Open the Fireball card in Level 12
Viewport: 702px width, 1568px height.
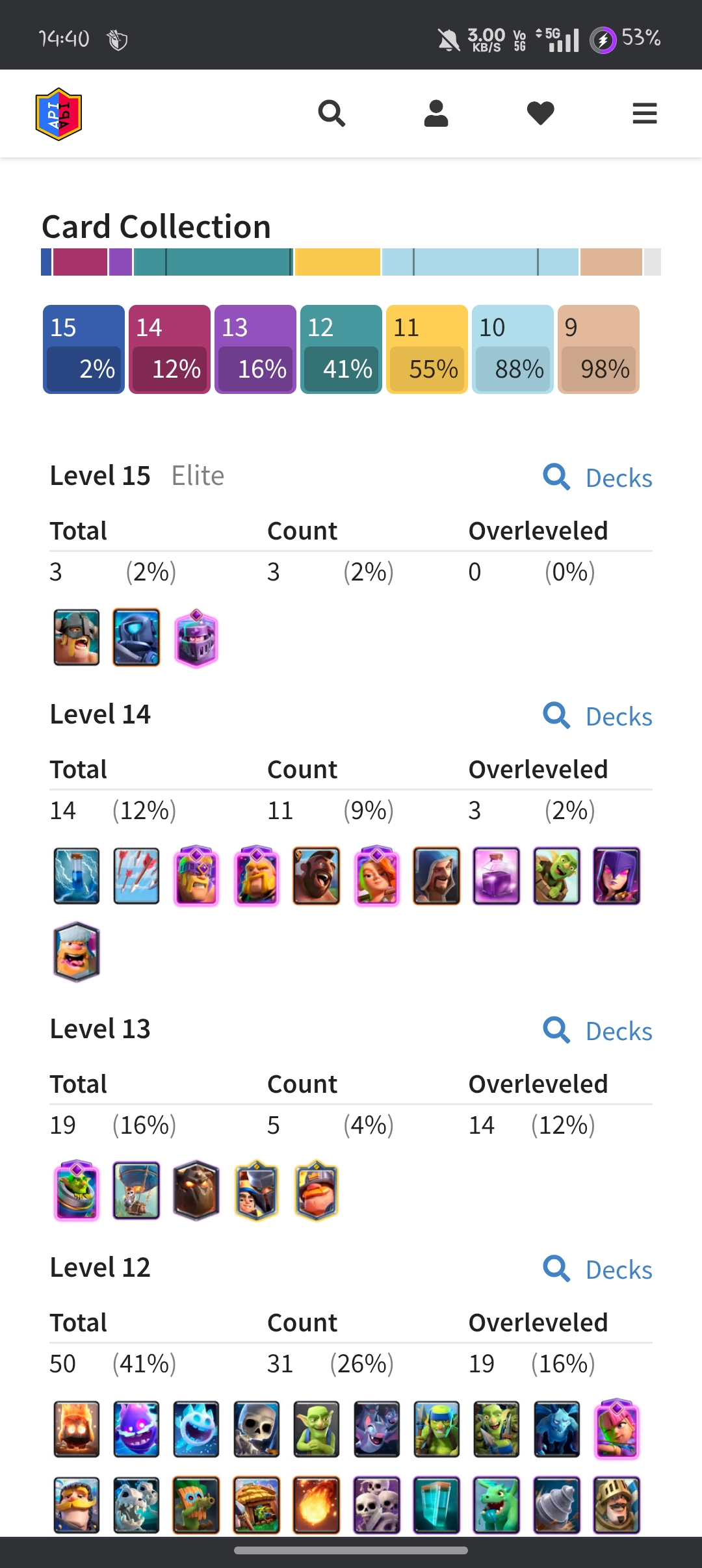point(317,1505)
